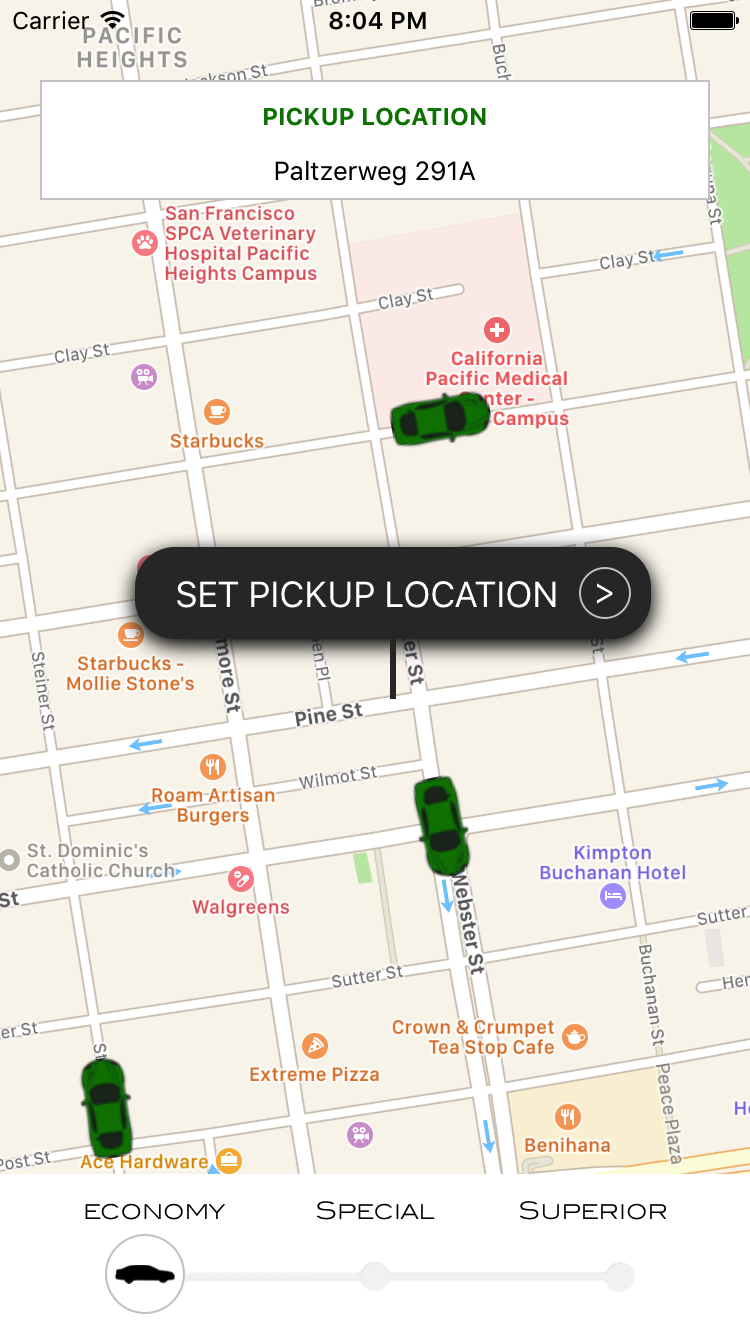This screenshot has width=750, height=1334.
Task: Select the Economy car option
Action: pos(145,1274)
